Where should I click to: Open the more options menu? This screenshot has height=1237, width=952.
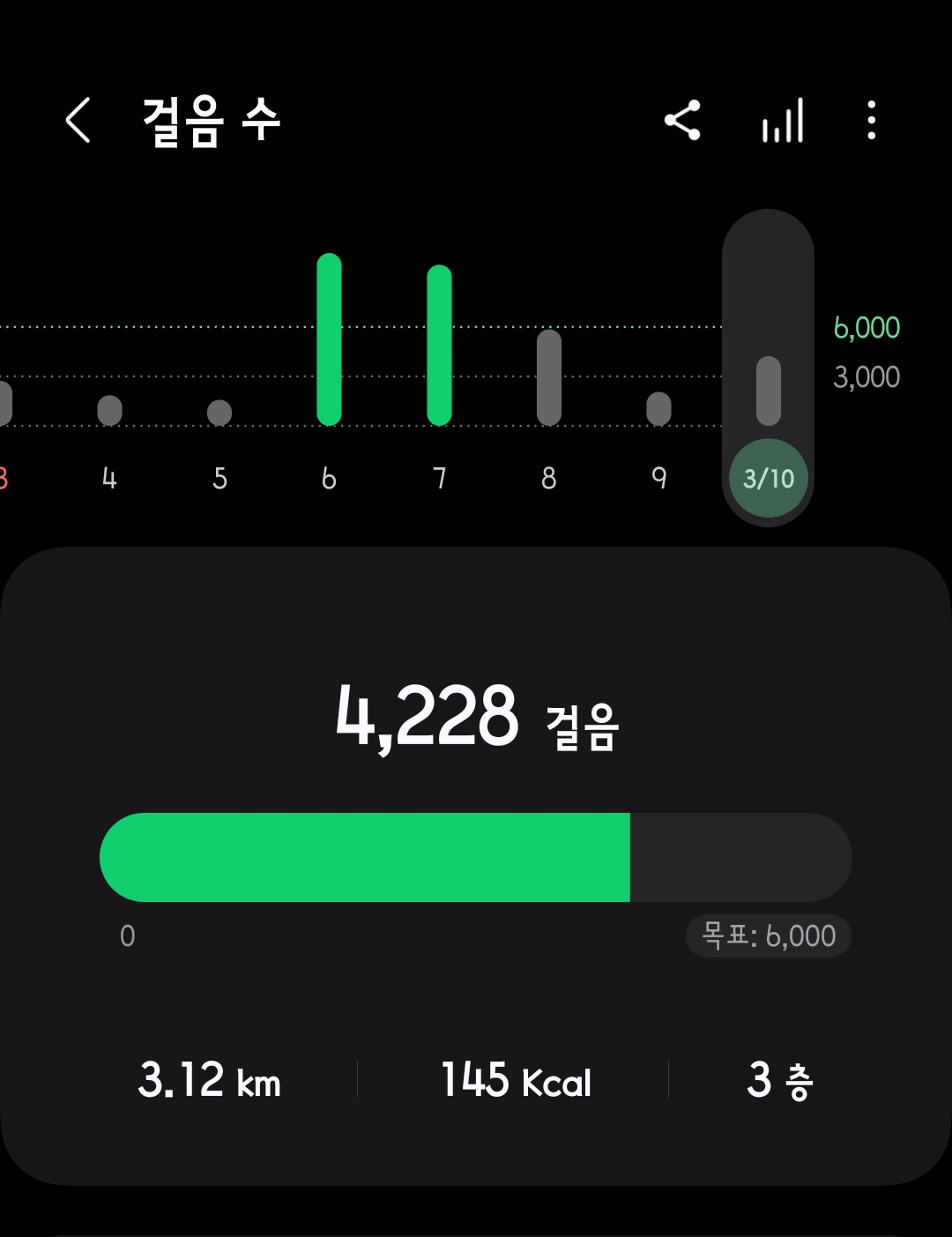tap(871, 121)
